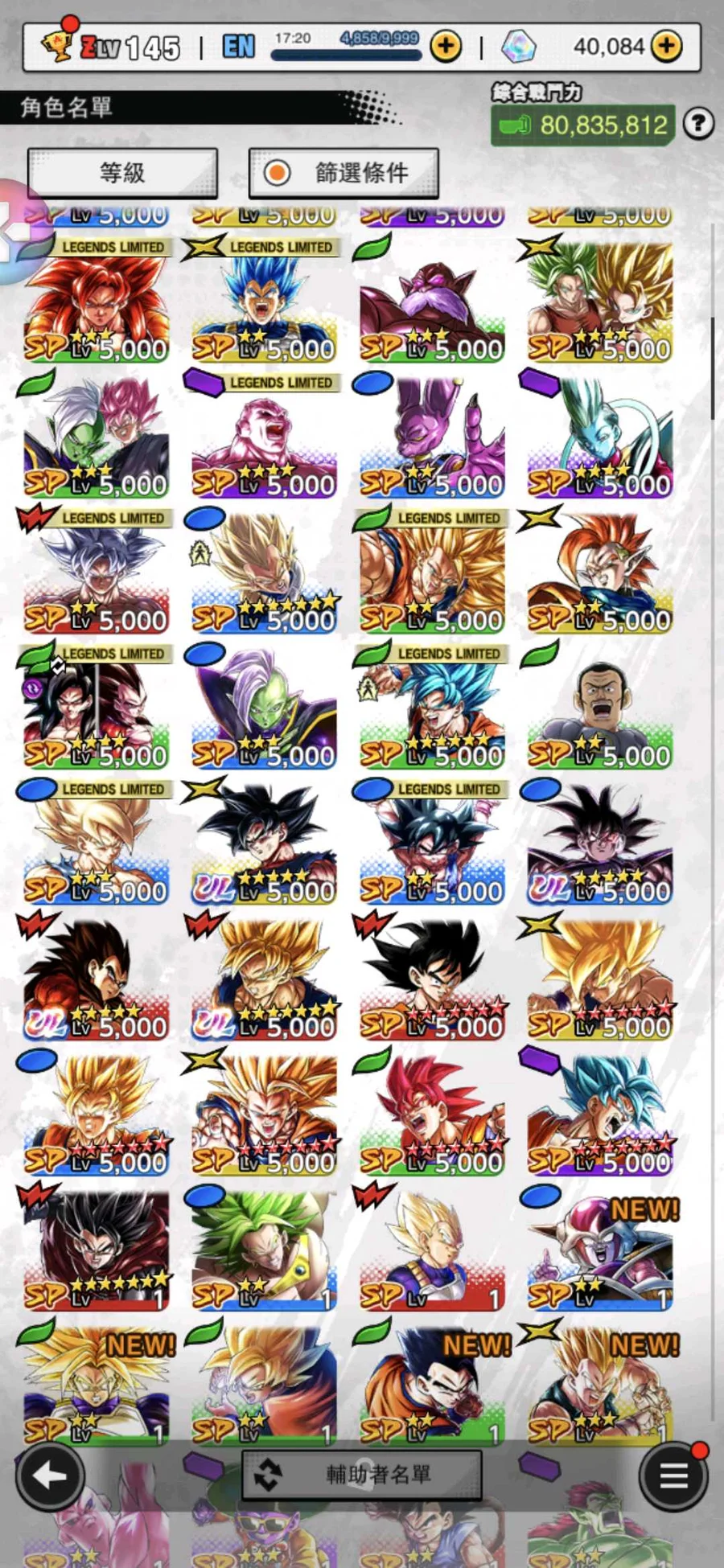Change sorting with the 等級 button
The height and width of the screenshot is (1568, 724).
122,172
